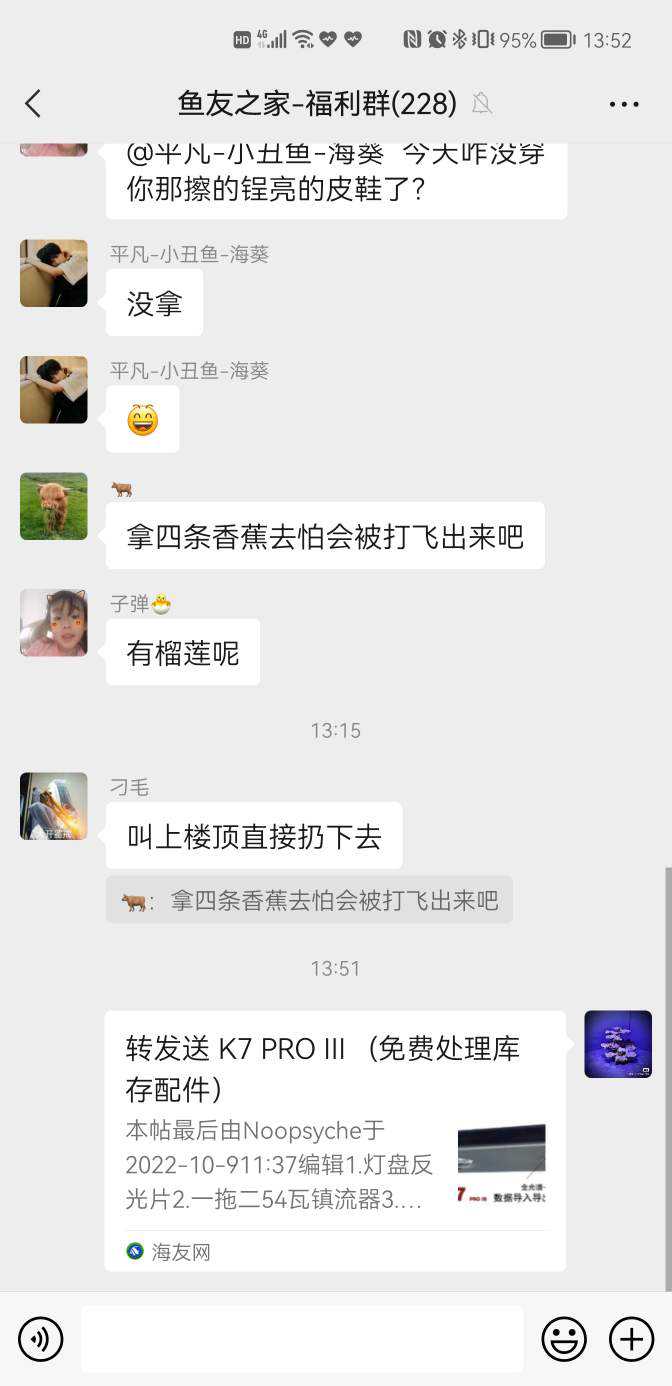Tap the quoted message under 叫上楼顶直接扔下去
Screen dimensions: 672x1386
(x=309, y=900)
